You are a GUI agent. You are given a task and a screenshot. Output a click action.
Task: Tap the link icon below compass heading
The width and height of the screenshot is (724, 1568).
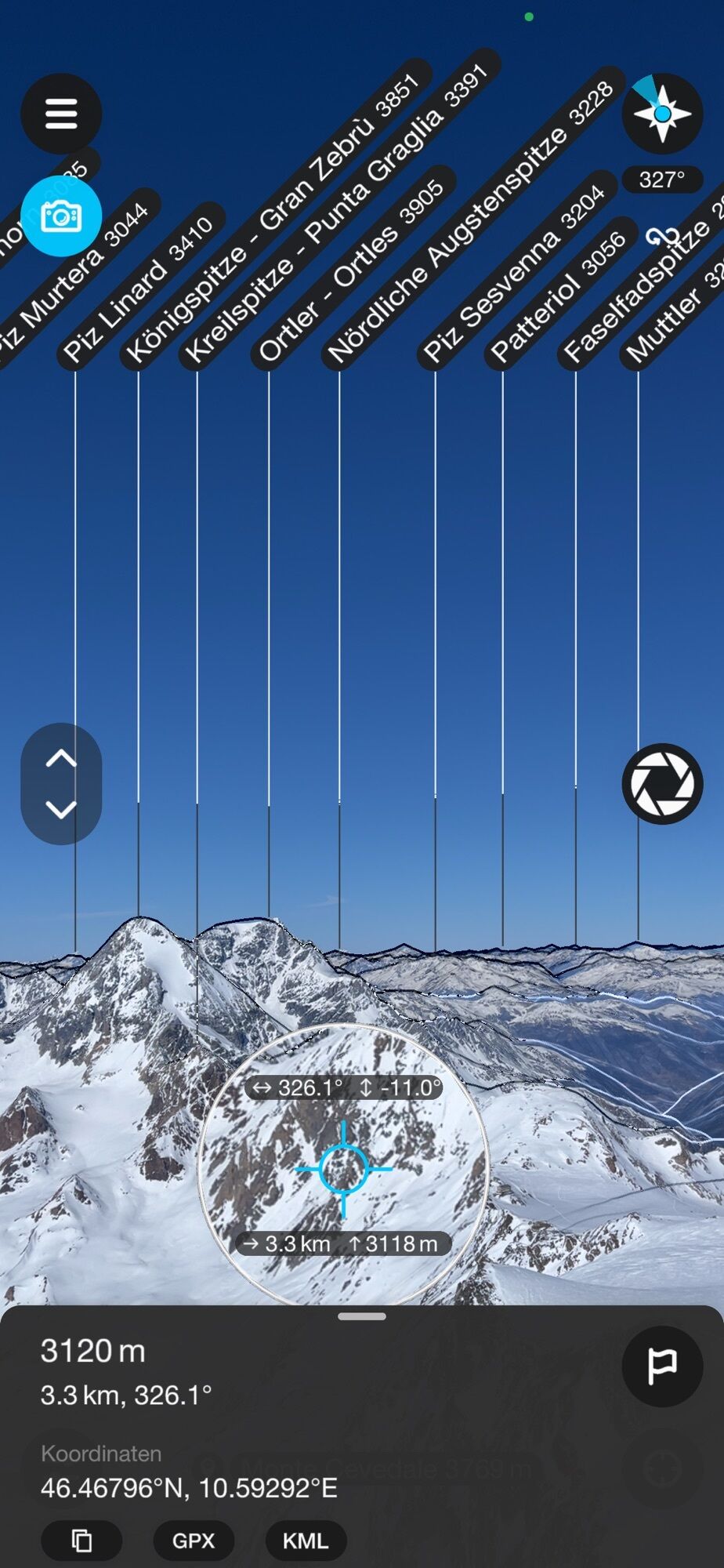[662, 236]
